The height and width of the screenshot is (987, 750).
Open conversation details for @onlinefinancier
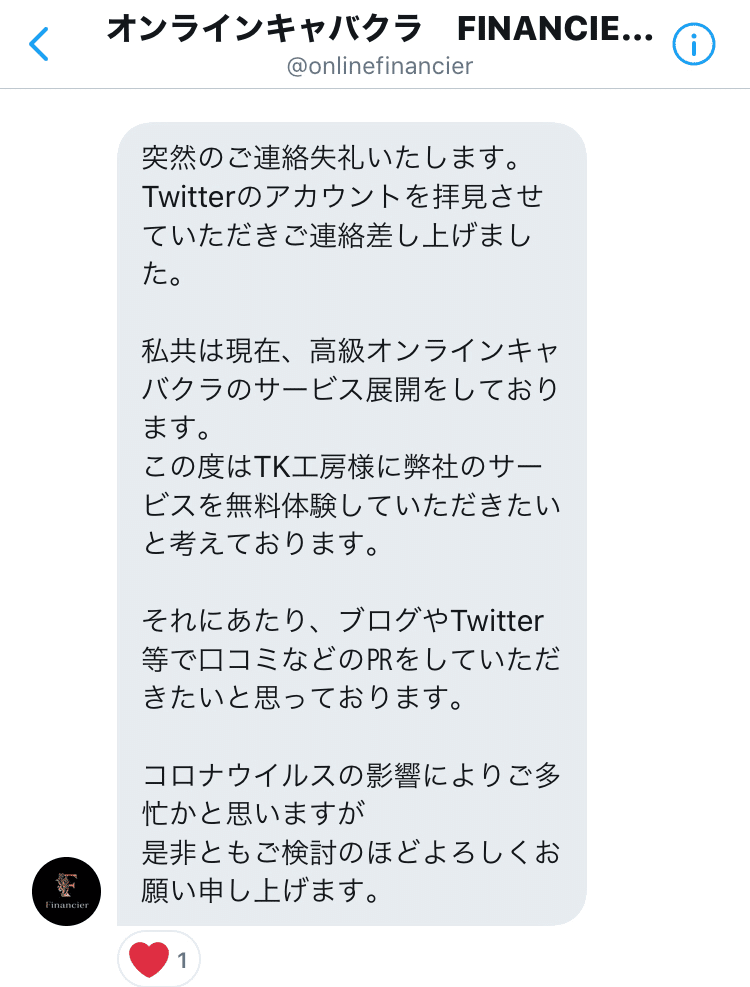[x=694, y=44]
